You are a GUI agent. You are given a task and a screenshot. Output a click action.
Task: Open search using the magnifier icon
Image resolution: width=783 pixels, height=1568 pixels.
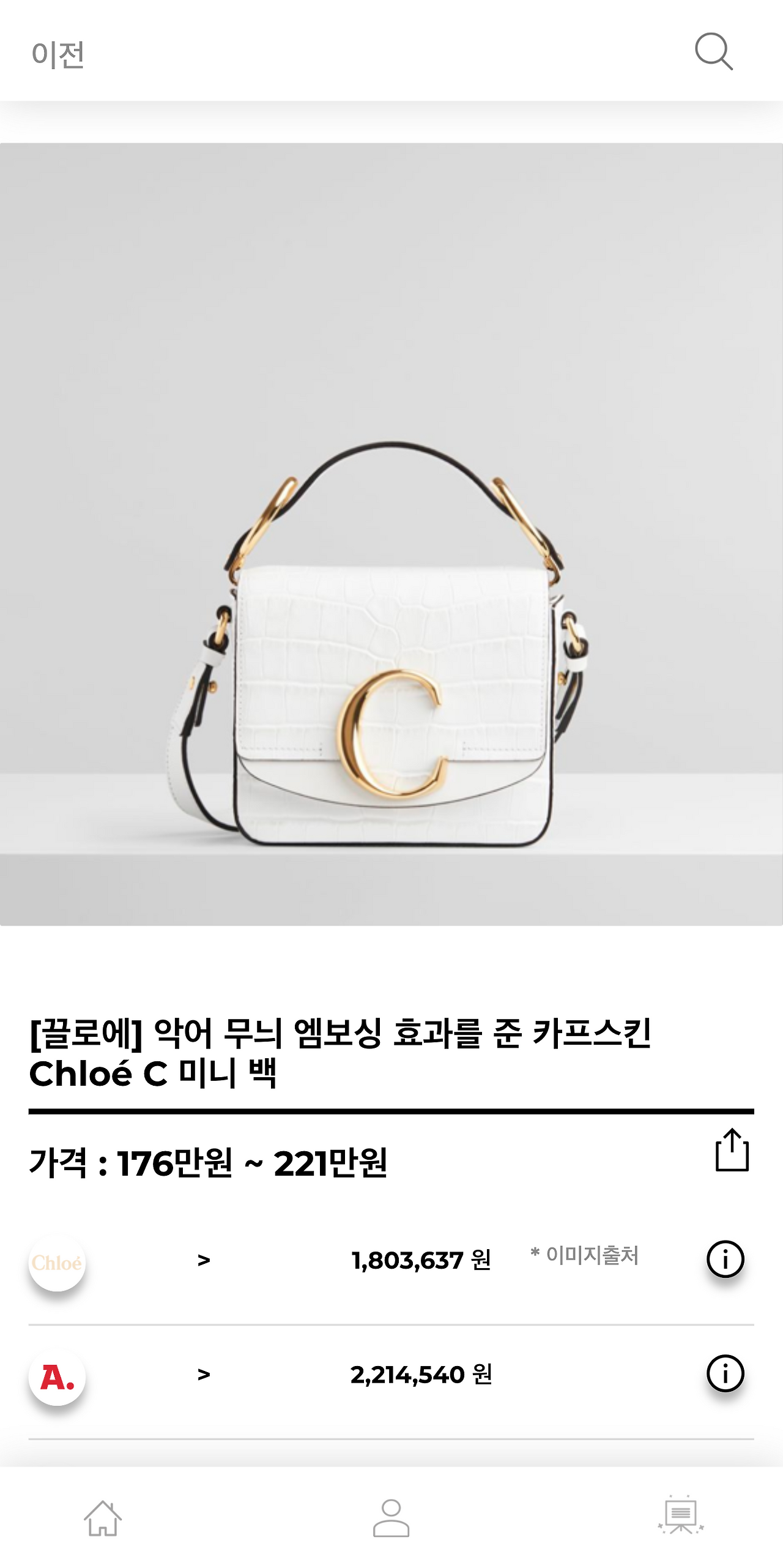click(716, 54)
